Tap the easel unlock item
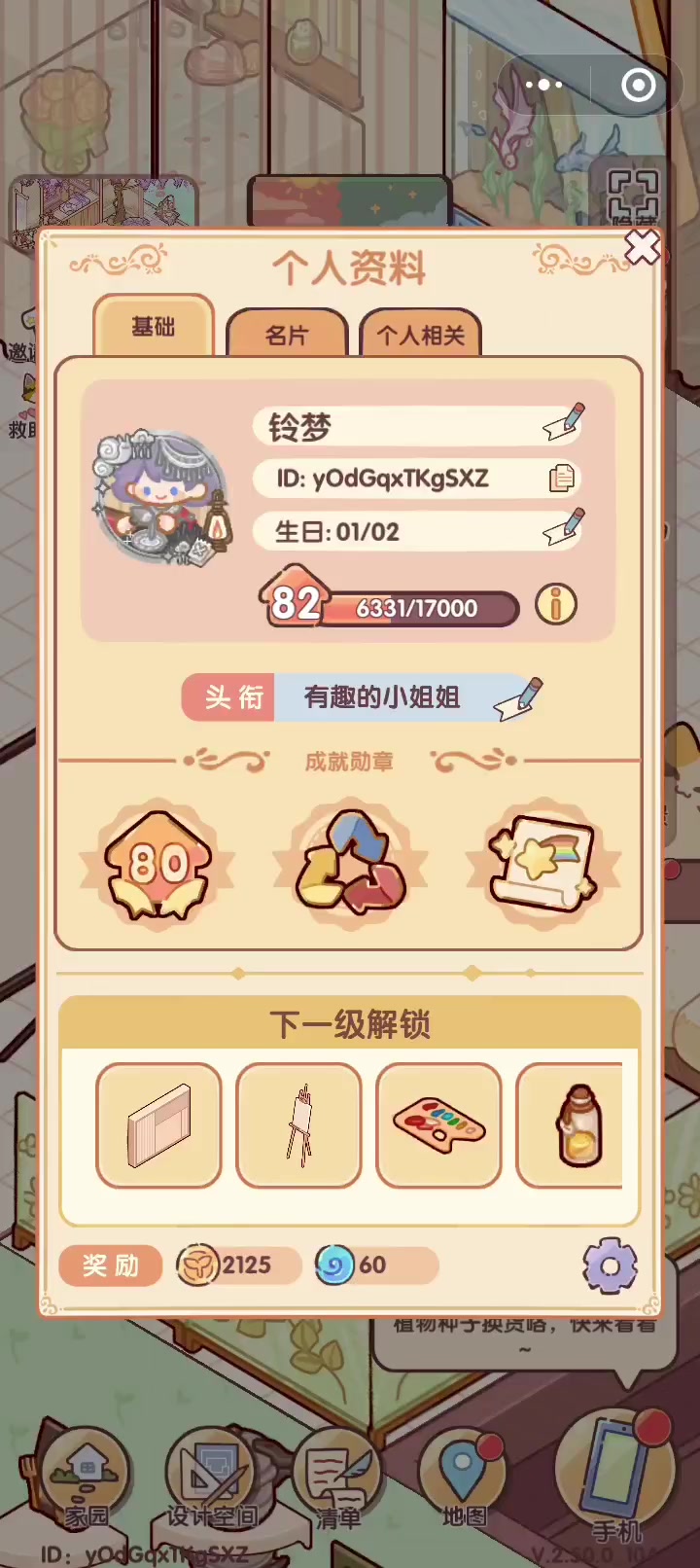The width and height of the screenshot is (700, 1568). [x=298, y=1125]
